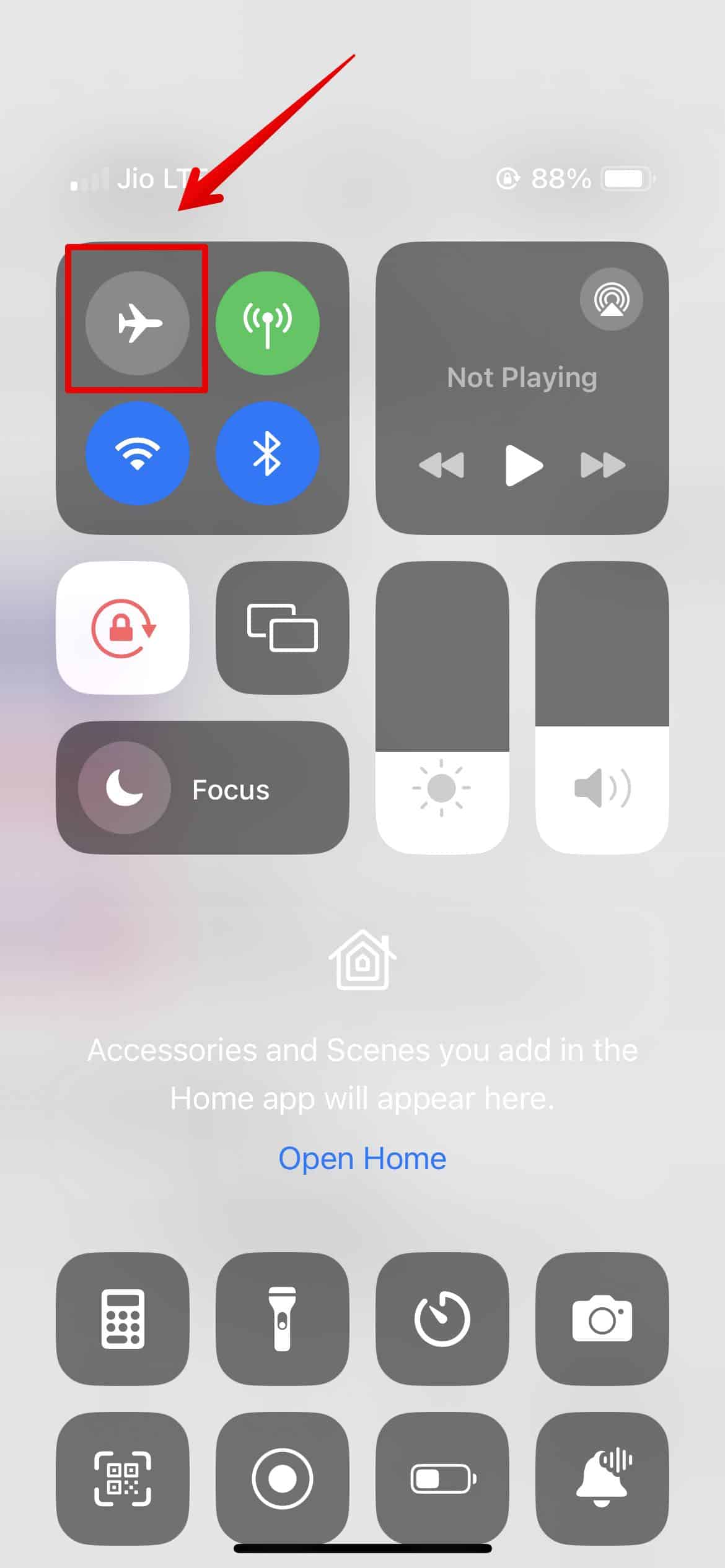The height and width of the screenshot is (1568, 725).
Task: Tap the volume slider
Action: pos(602,707)
